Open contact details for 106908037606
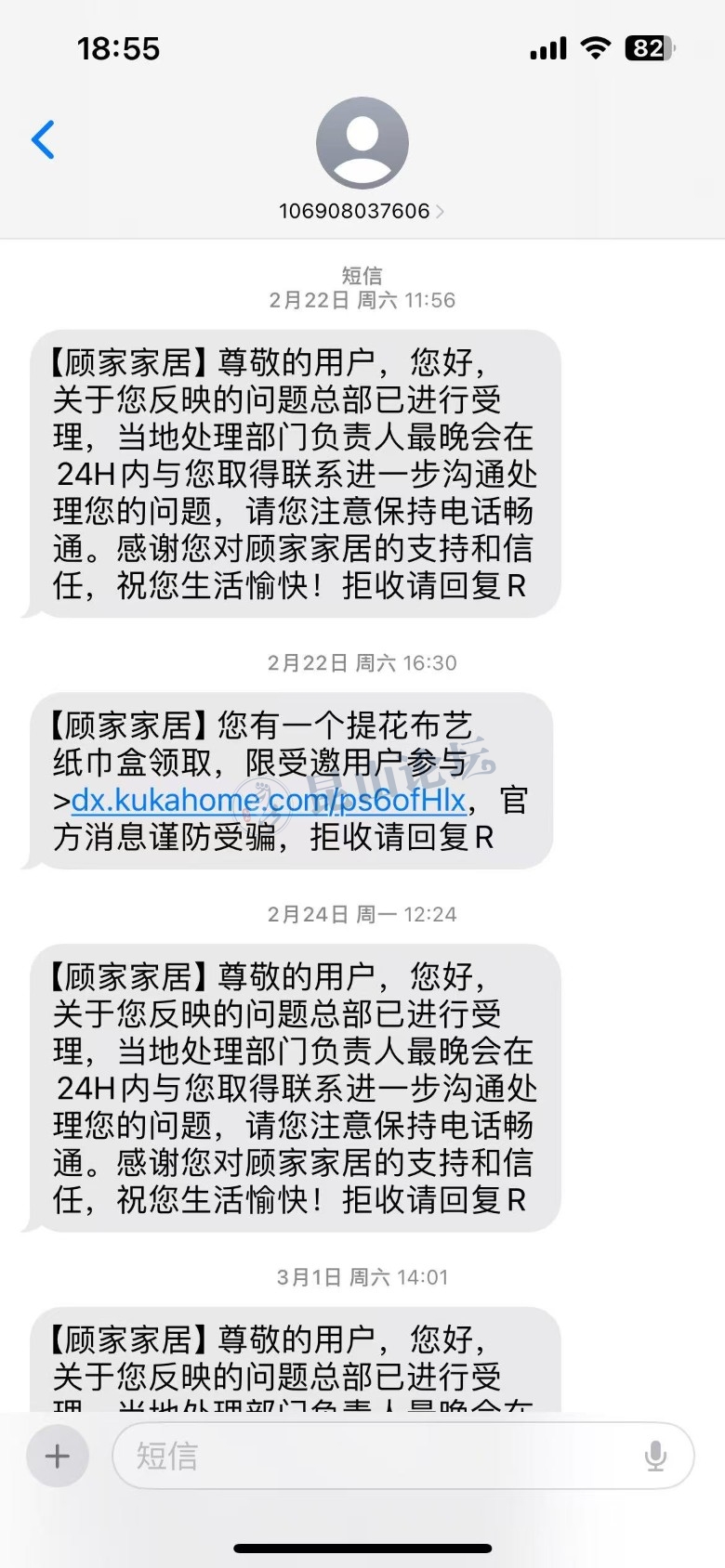 coord(362,211)
